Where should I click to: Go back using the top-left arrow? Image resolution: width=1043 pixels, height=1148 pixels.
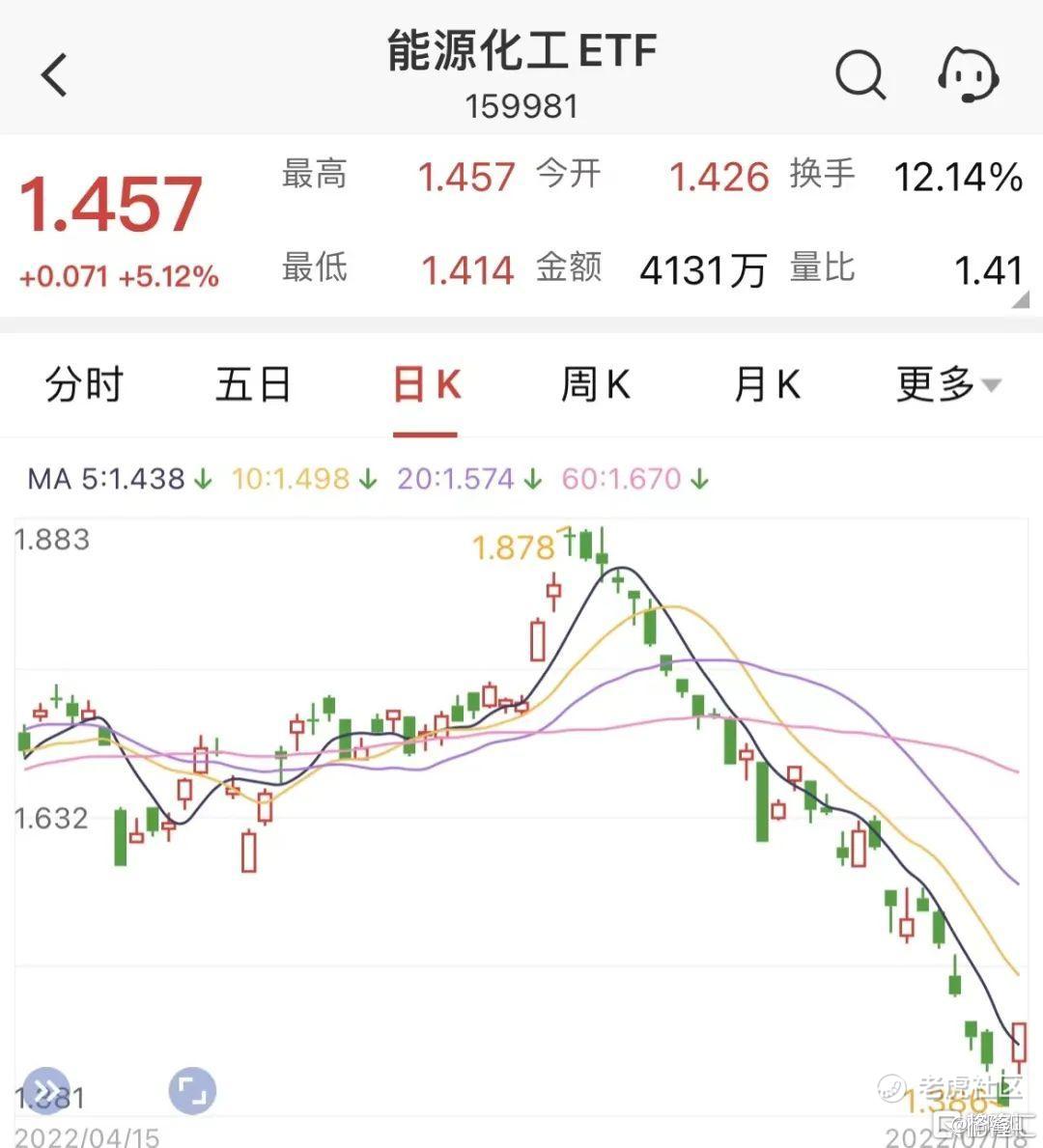coord(55,74)
